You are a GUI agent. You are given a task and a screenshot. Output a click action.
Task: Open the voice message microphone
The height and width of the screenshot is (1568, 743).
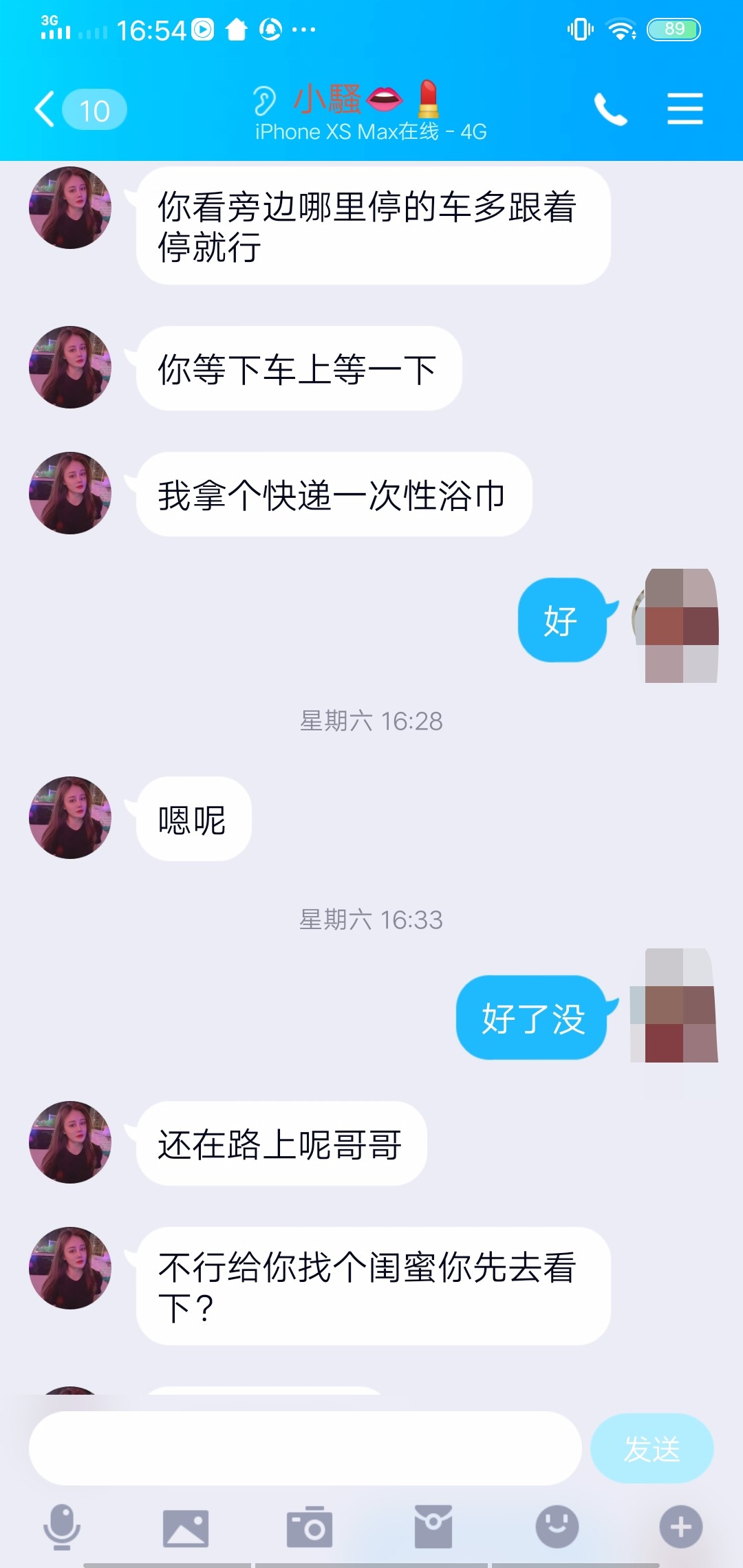pyautogui.click(x=62, y=1527)
